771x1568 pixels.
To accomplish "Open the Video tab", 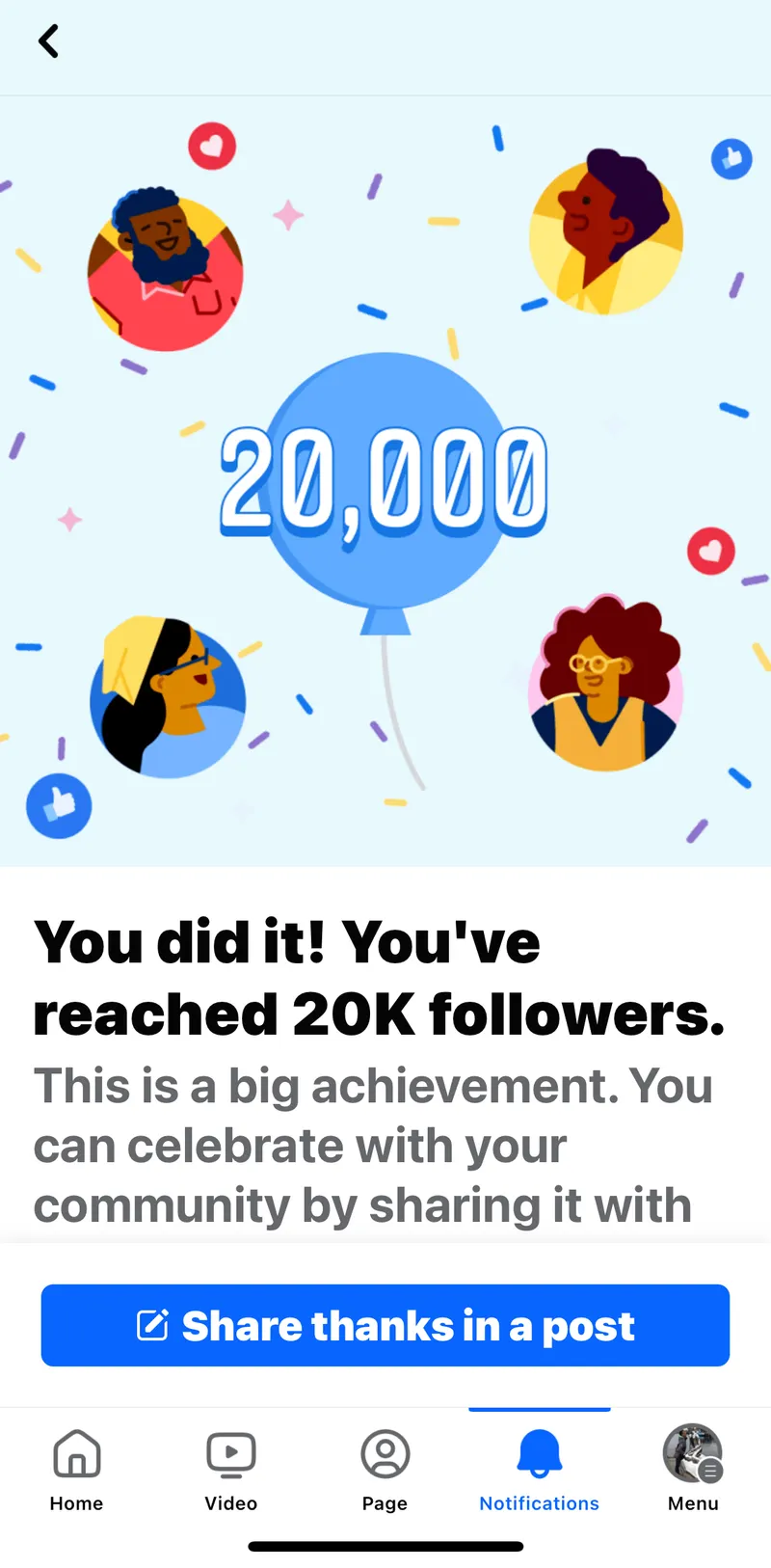I will tap(231, 1468).
